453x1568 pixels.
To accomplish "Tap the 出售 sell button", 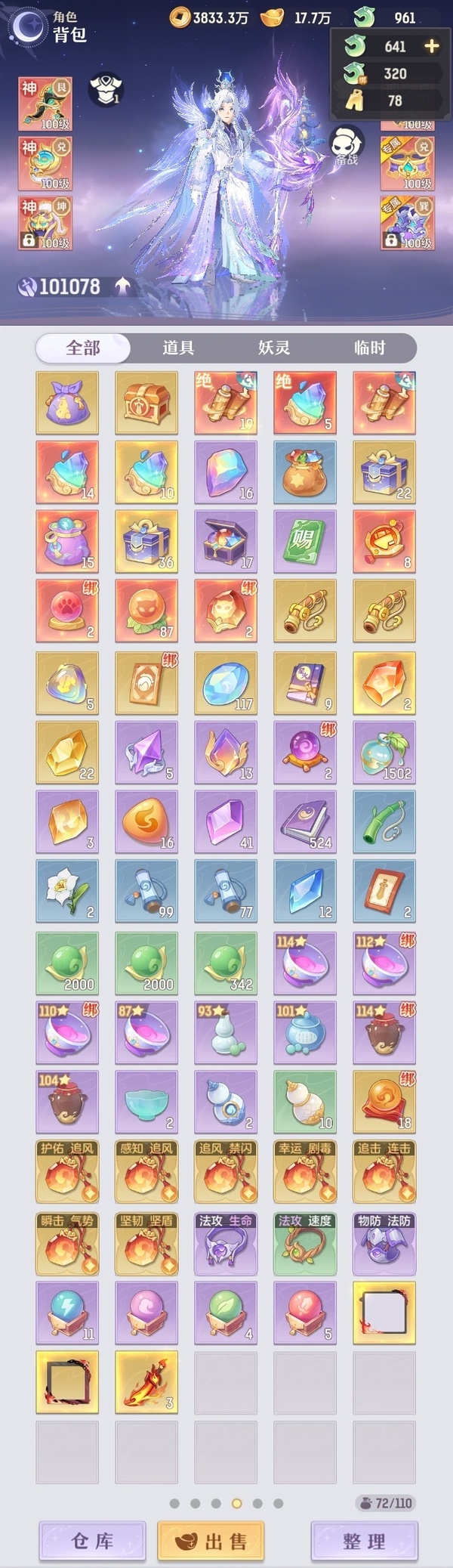I will (211, 1541).
